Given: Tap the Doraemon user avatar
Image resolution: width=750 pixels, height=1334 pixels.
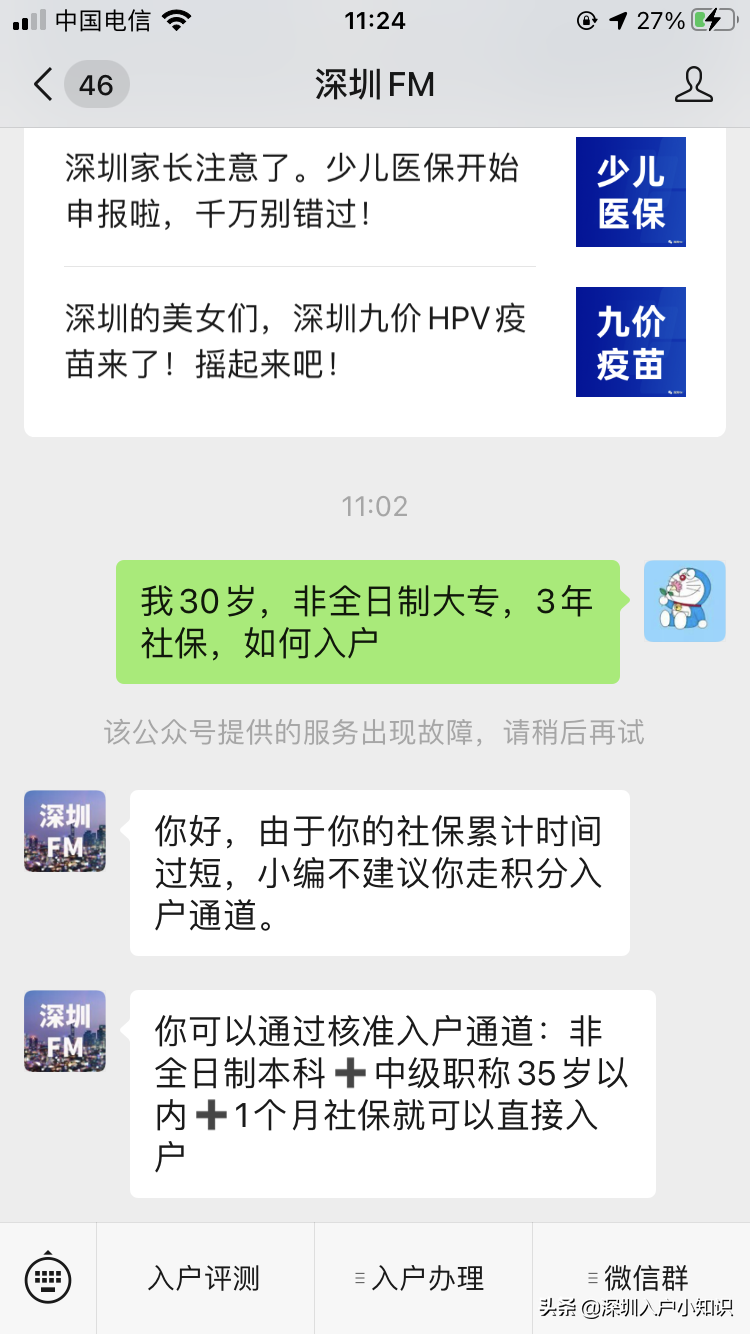Looking at the screenshot, I should coord(684,601).
